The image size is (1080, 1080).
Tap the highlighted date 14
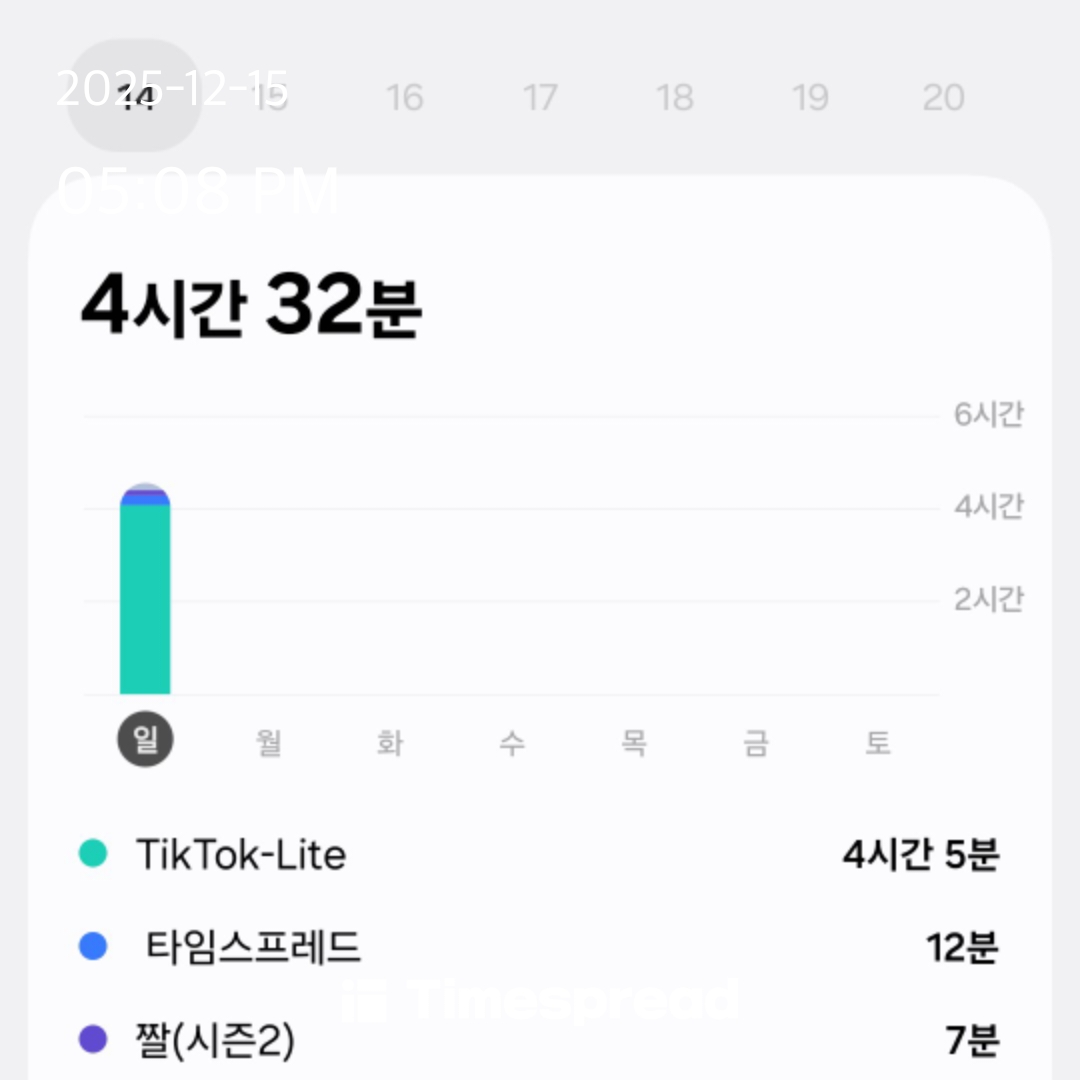pos(134,98)
